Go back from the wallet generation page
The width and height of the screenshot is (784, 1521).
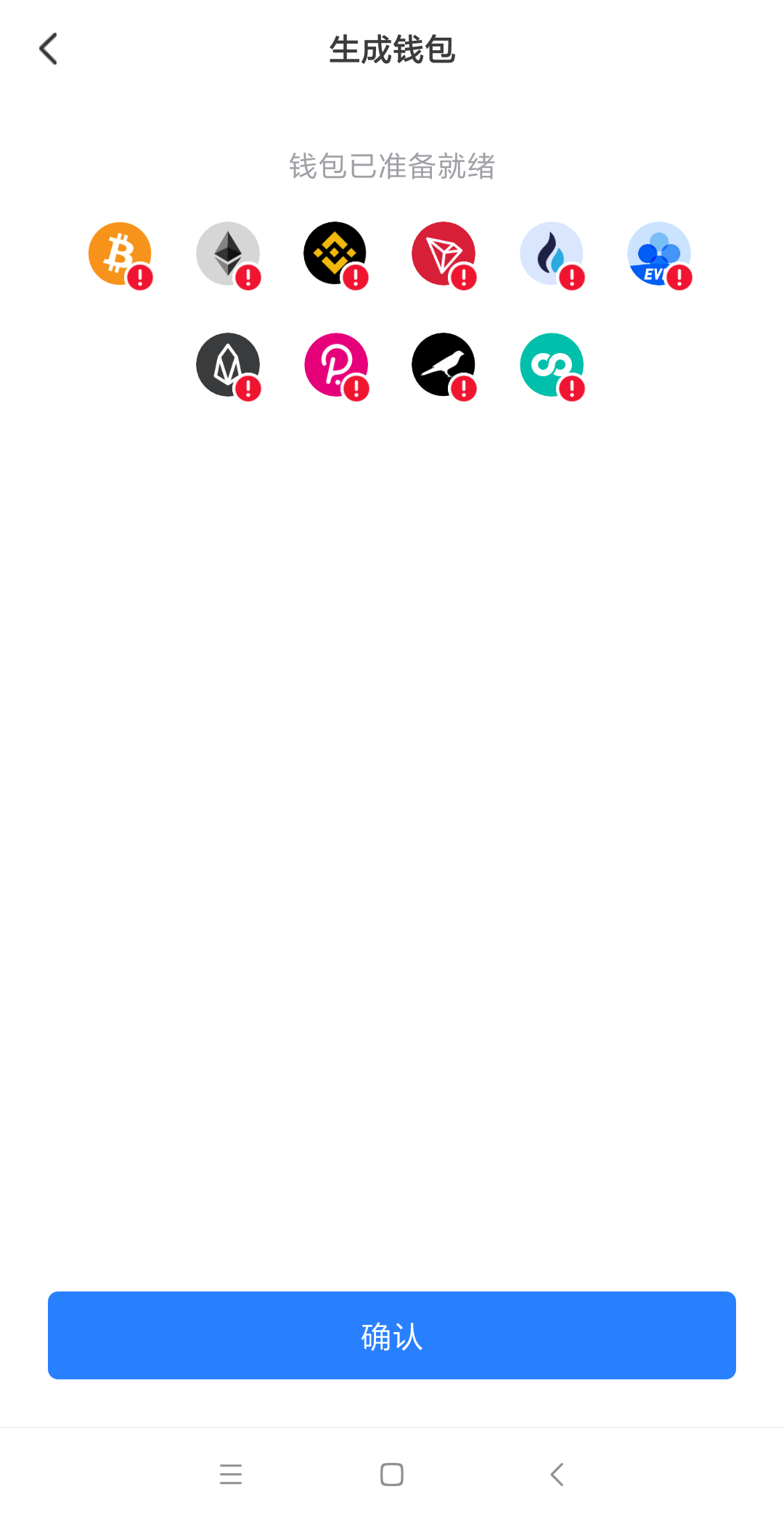coord(48,49)
